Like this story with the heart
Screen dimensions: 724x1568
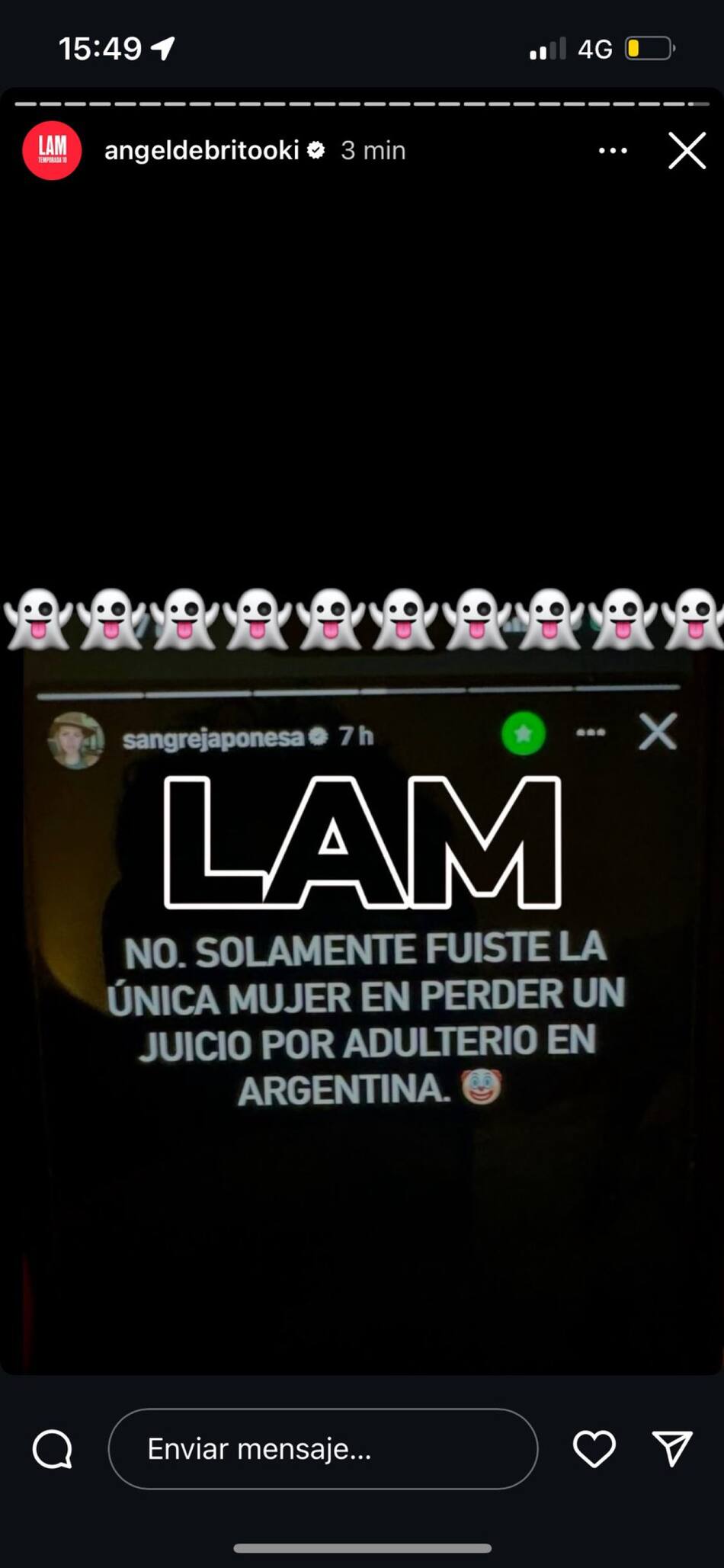pos(594,1448)
